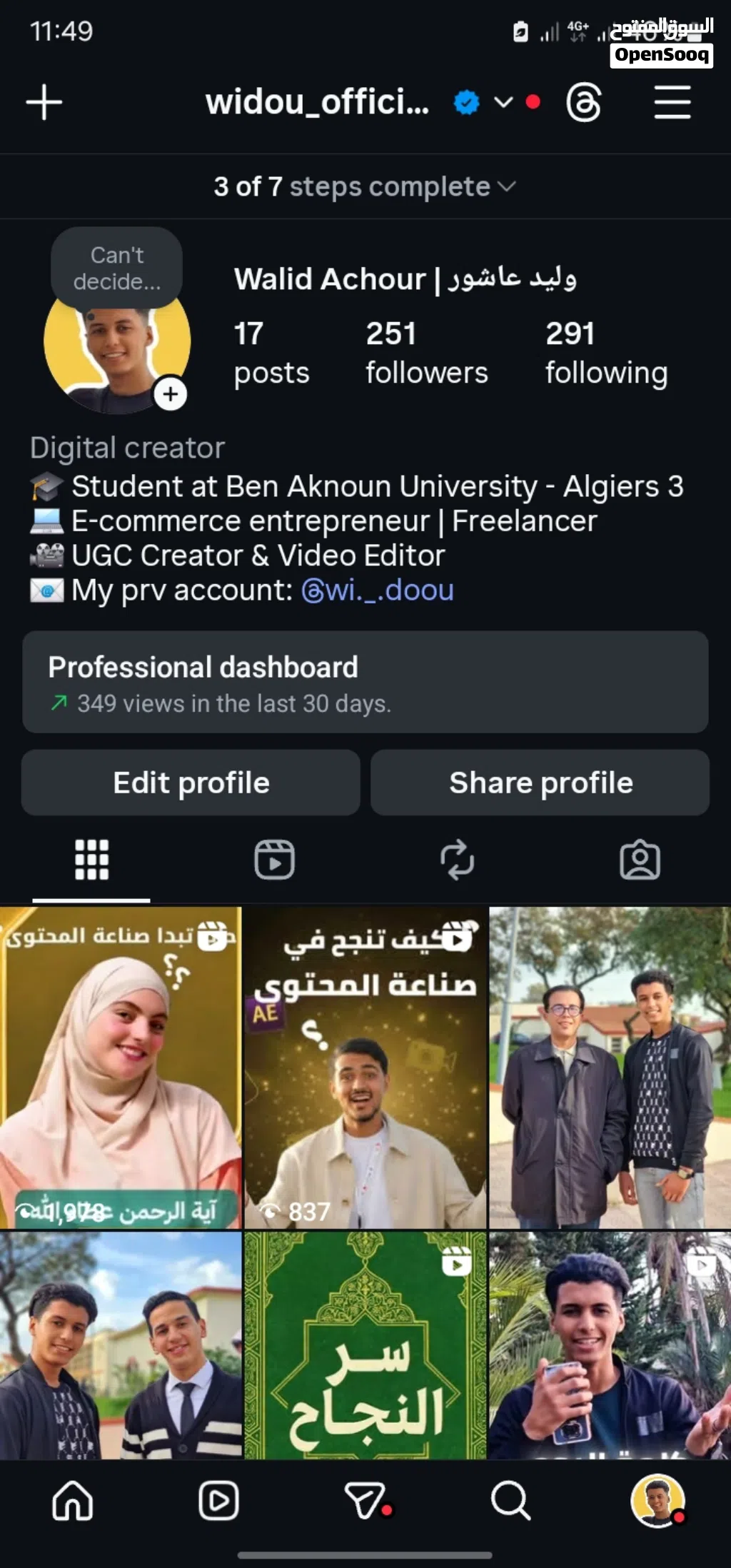This screenshot has width=731, height=1568.
Task: Open the Professional dashboard card
Action: point(365,682)
